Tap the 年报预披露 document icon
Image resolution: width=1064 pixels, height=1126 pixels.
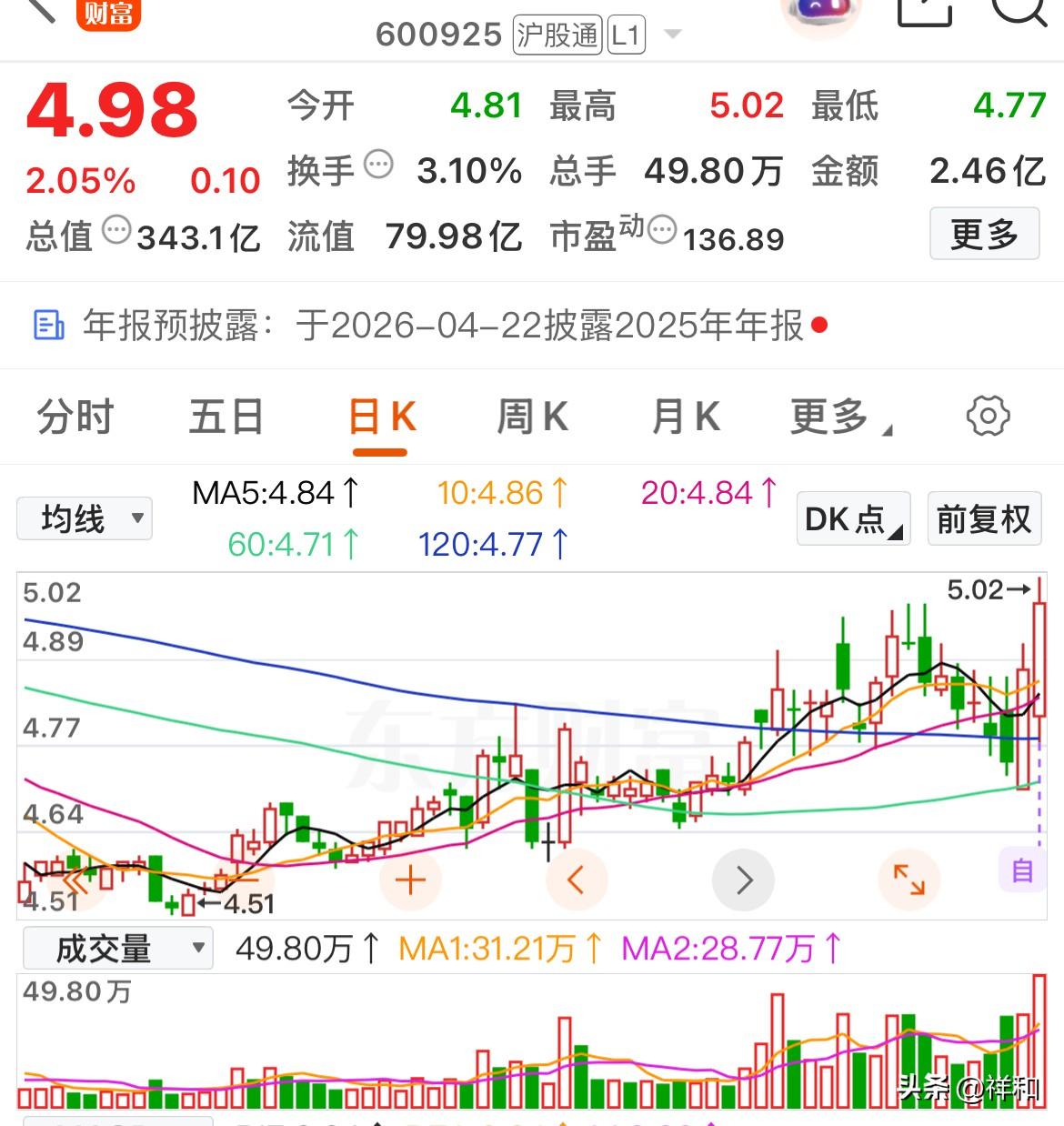point(49,325)
